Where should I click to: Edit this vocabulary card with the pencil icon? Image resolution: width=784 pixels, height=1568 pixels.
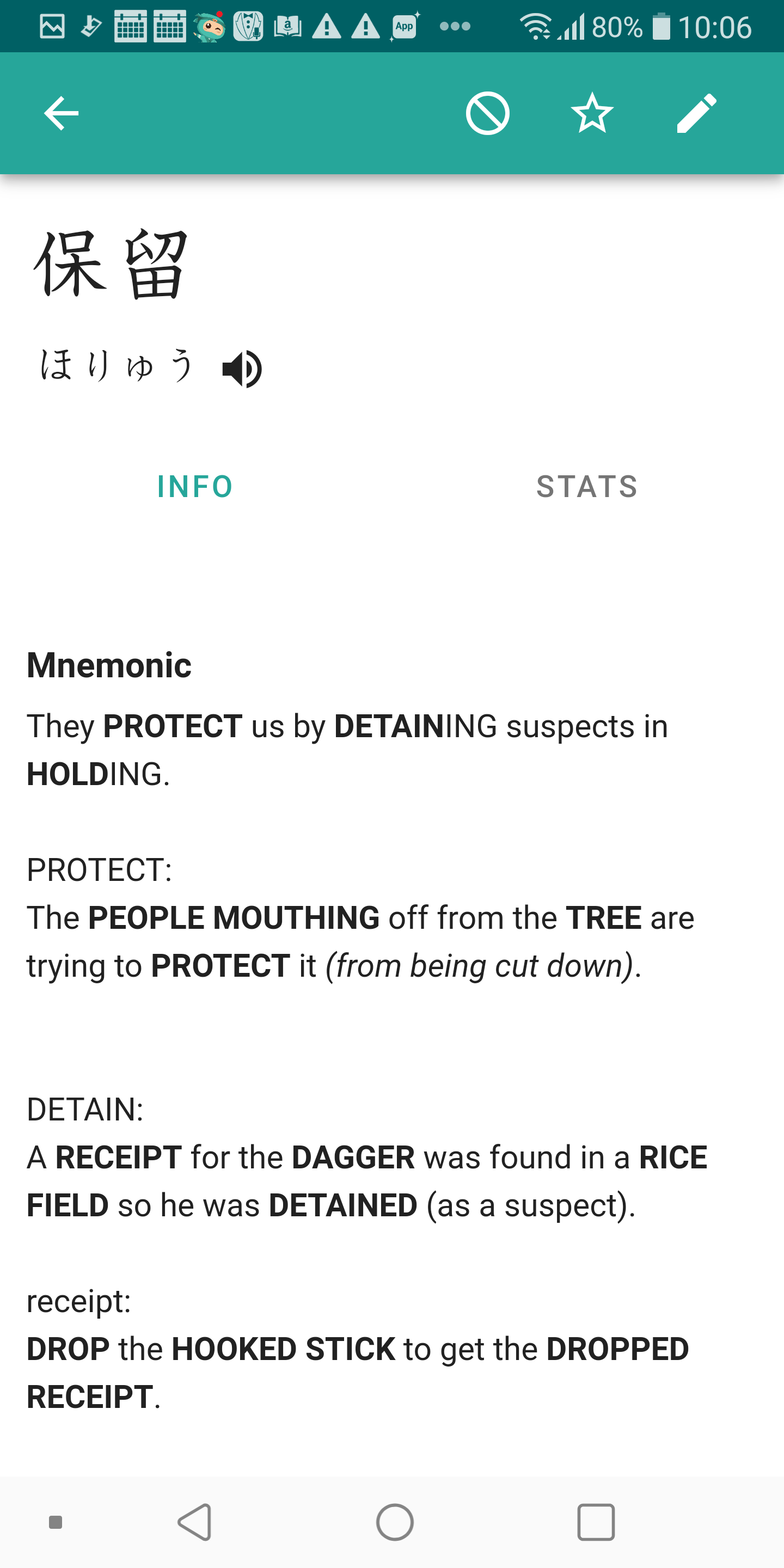pos(697,113)
